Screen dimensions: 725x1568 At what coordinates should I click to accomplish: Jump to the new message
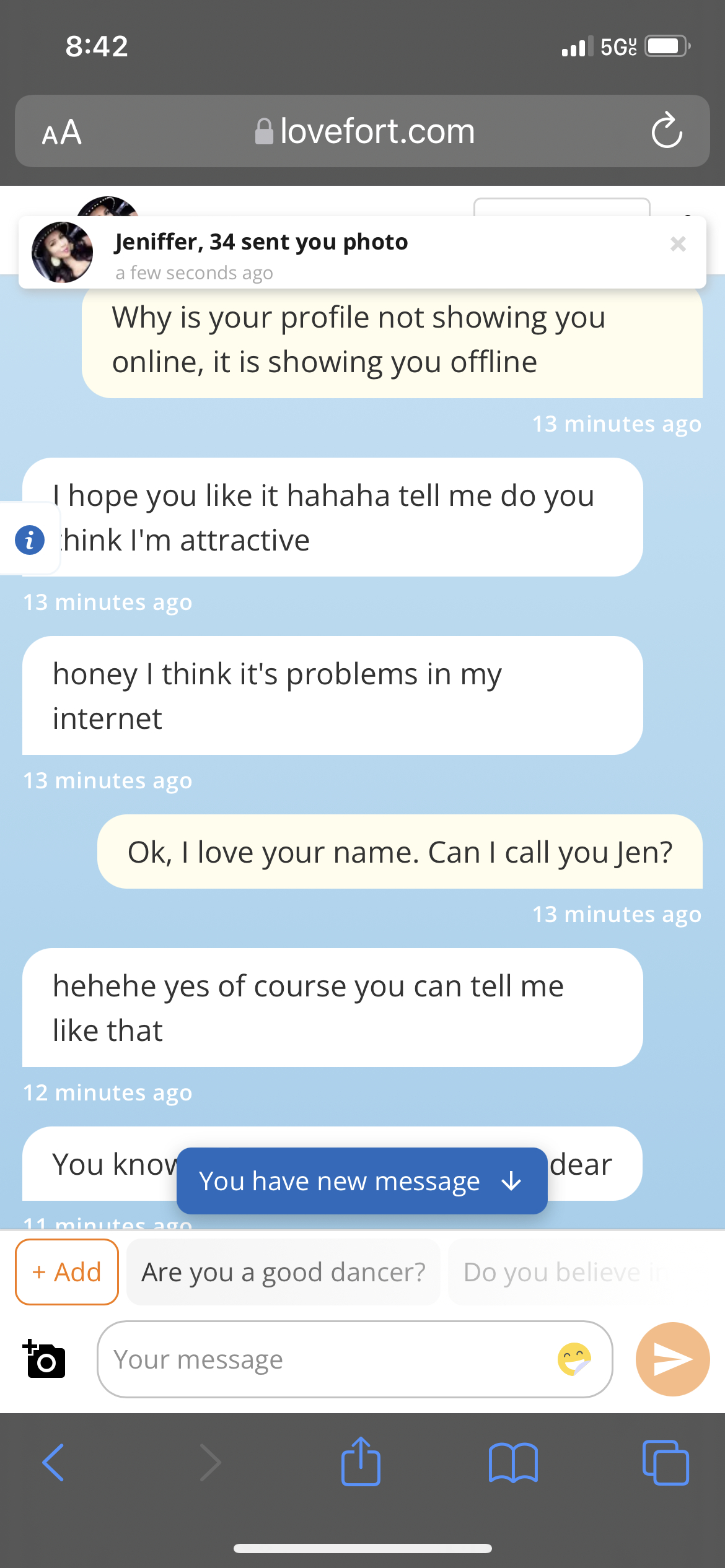(362, 1181)
